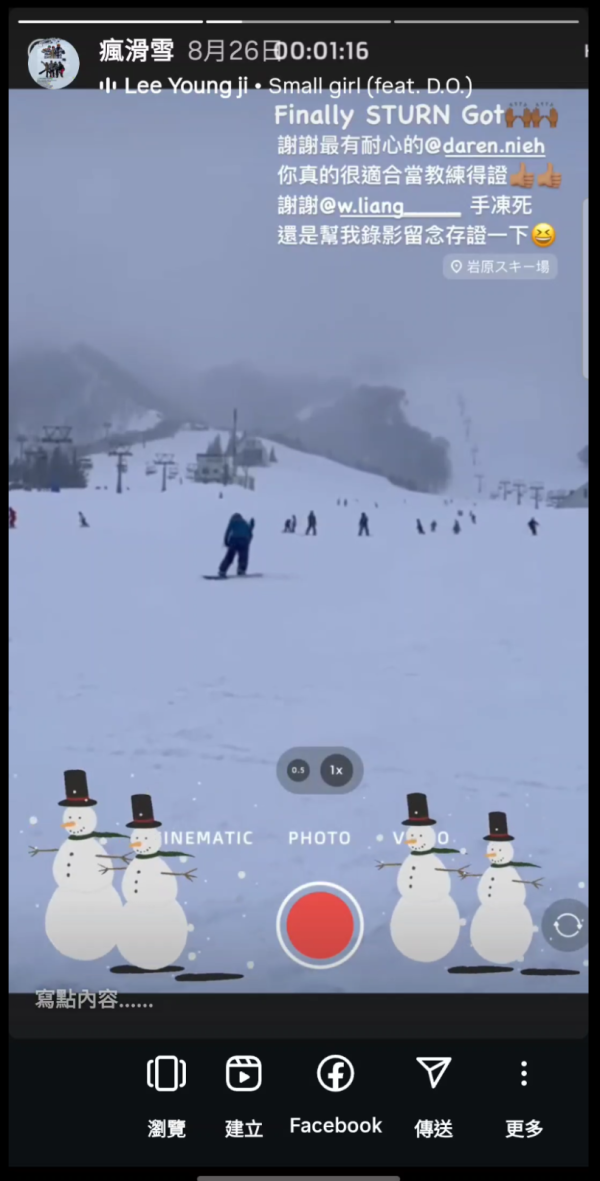Open 瘋滑雪 profile avatar

pos(53,62)
